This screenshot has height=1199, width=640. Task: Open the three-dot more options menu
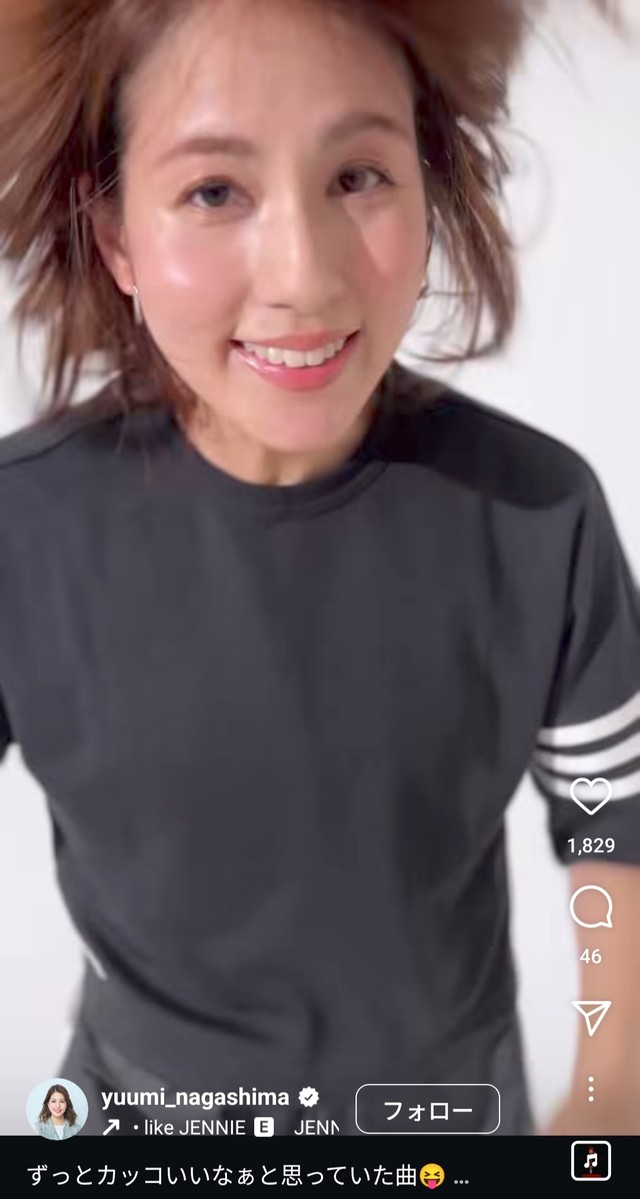[x=591, y=1089]
